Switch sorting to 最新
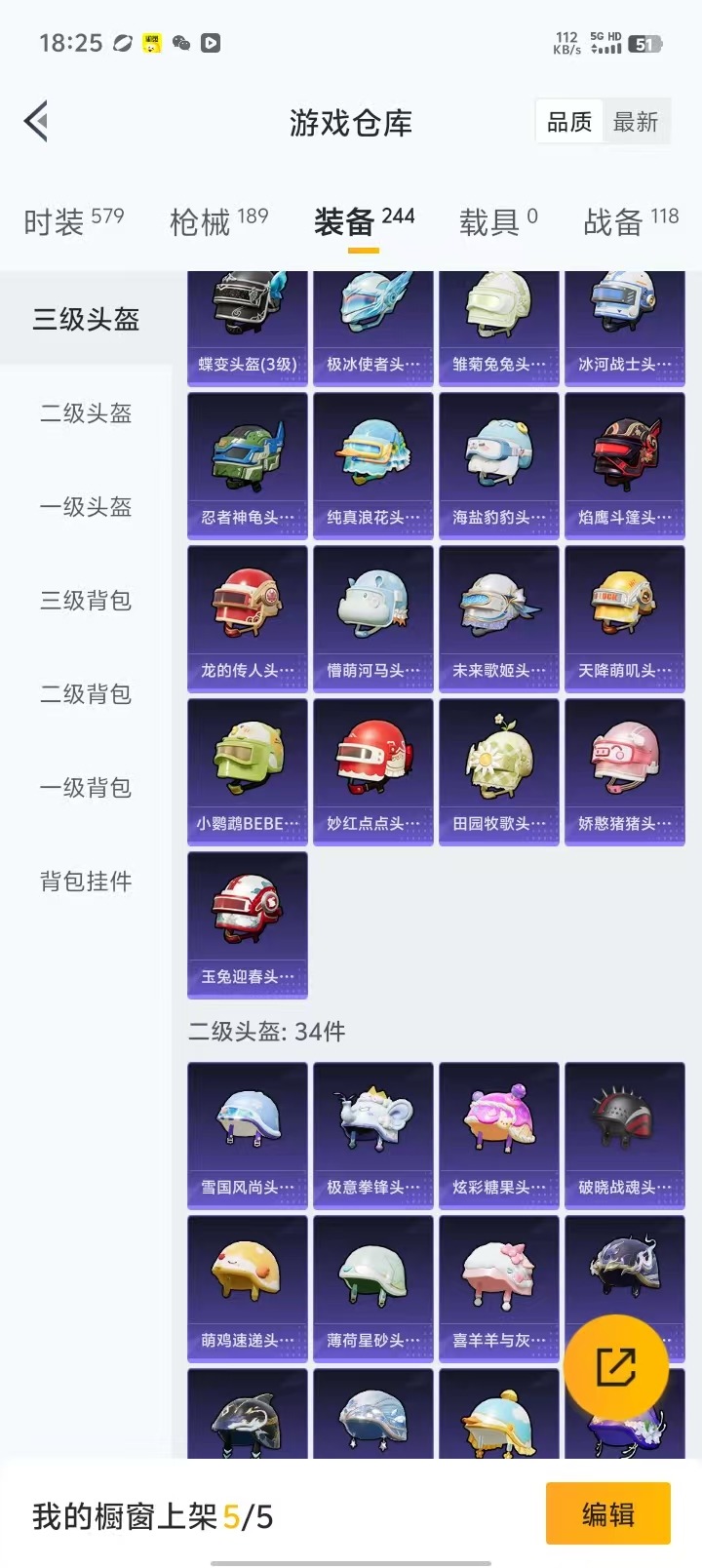The width and height of the screenshot is (702, 1568). tap(636, 121)
